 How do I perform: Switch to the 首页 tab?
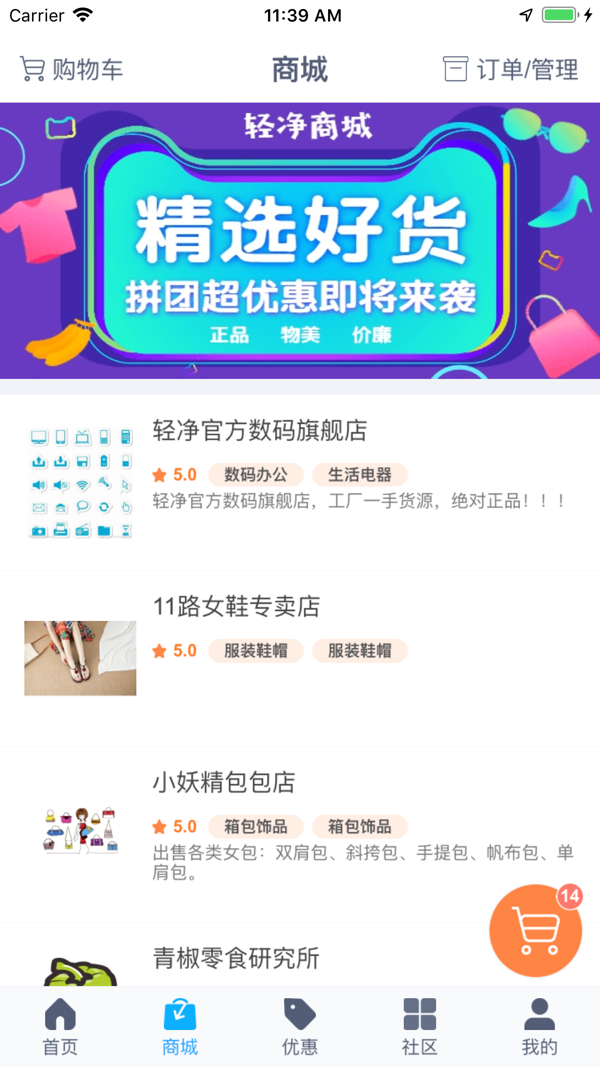(60, 1027)
